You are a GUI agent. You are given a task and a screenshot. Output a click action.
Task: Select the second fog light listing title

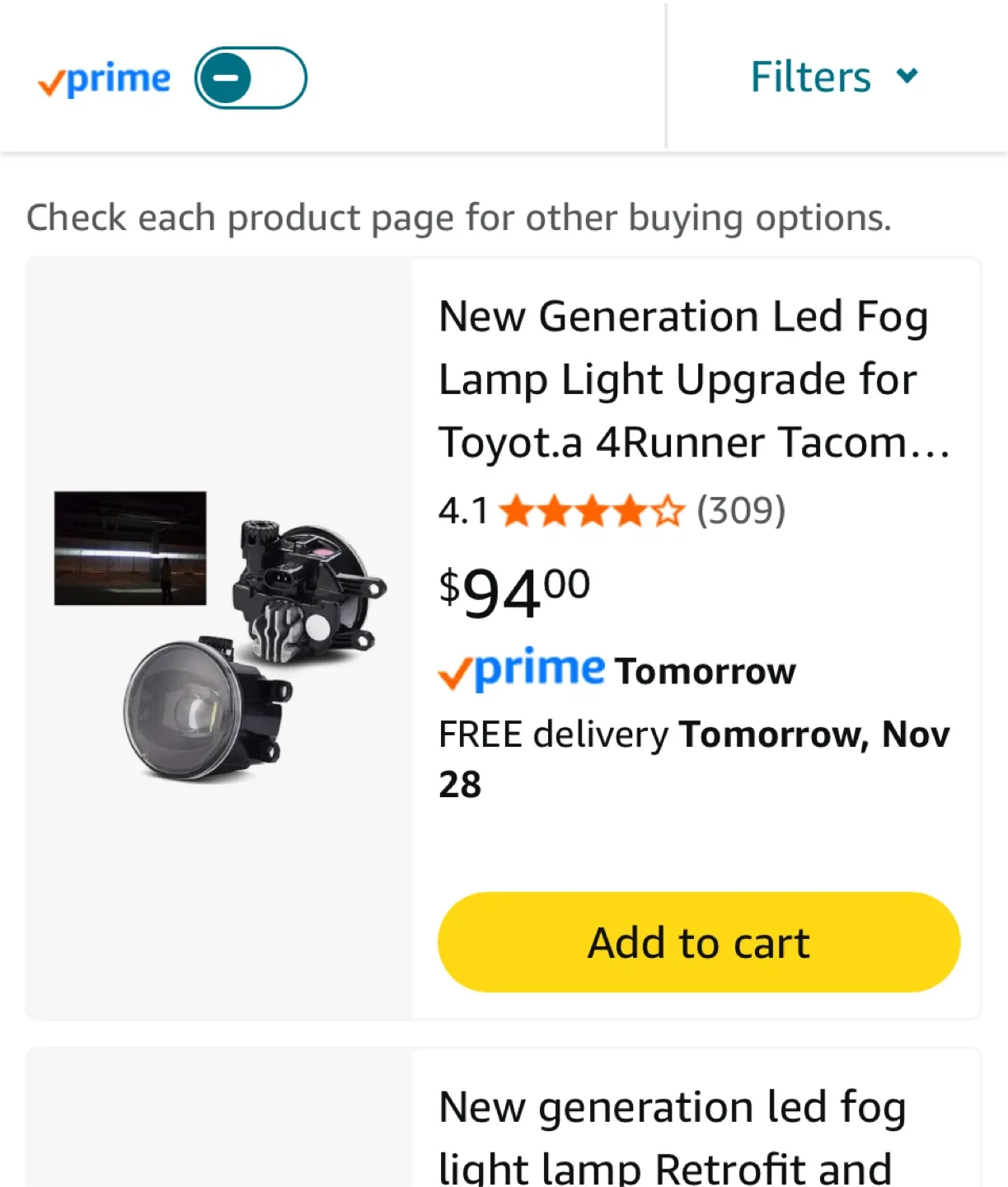(x=672, y=1129)
